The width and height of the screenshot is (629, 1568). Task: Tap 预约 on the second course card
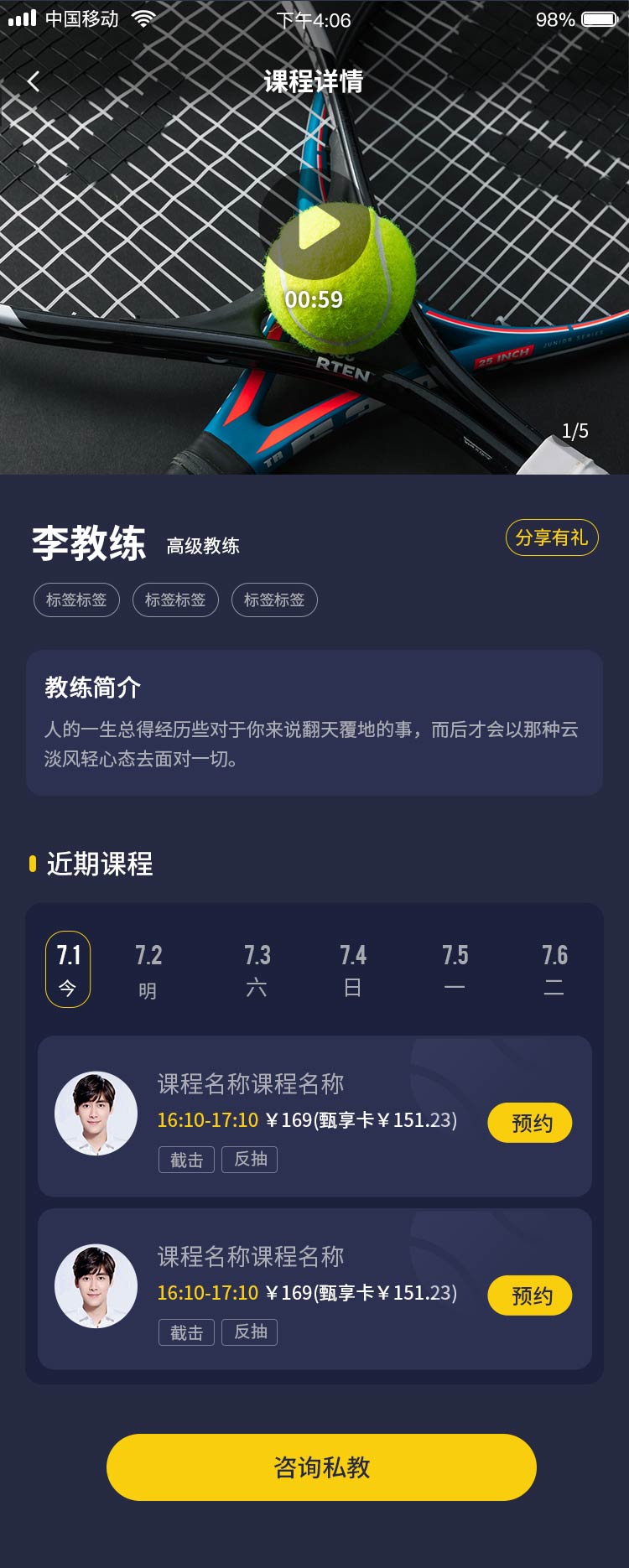tap(530, 1295)
